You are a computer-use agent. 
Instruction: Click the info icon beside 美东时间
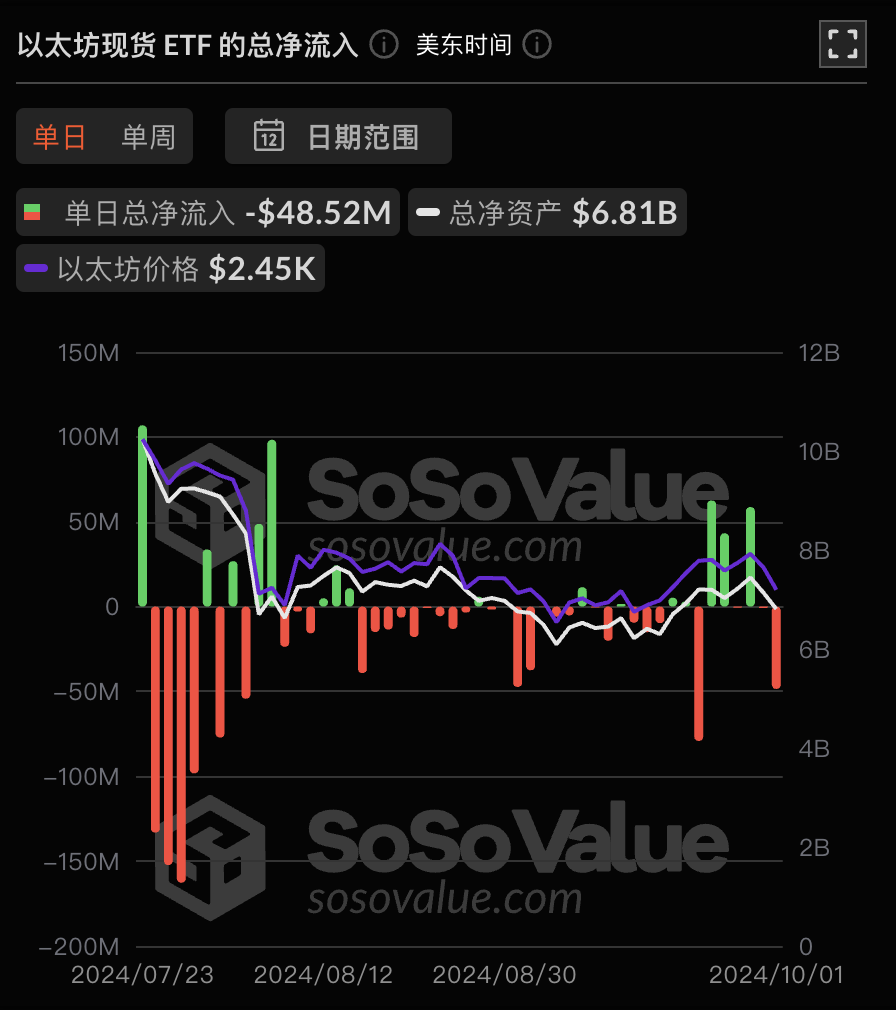(x=537, y=45)
